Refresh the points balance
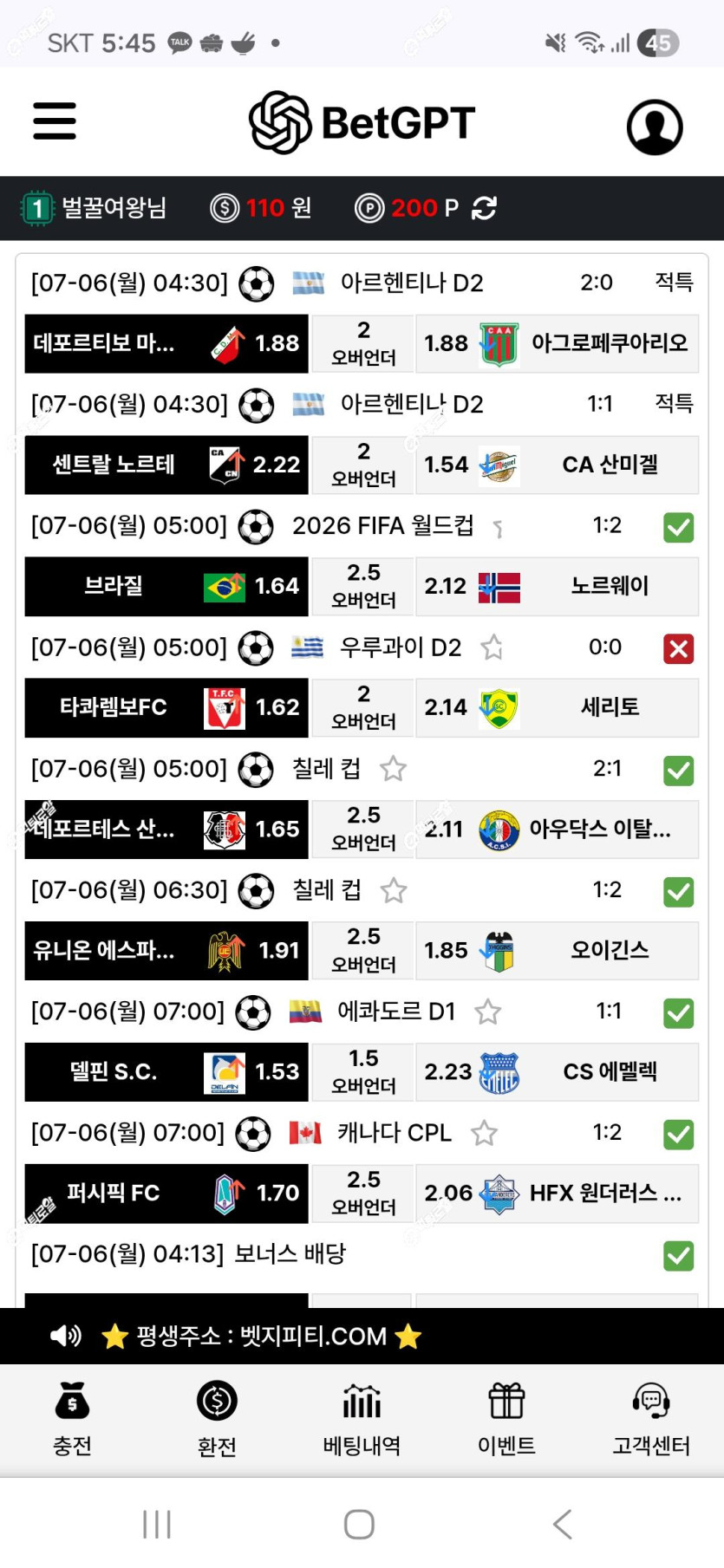This screenshot has width=724, height=1568. [484, 208]
